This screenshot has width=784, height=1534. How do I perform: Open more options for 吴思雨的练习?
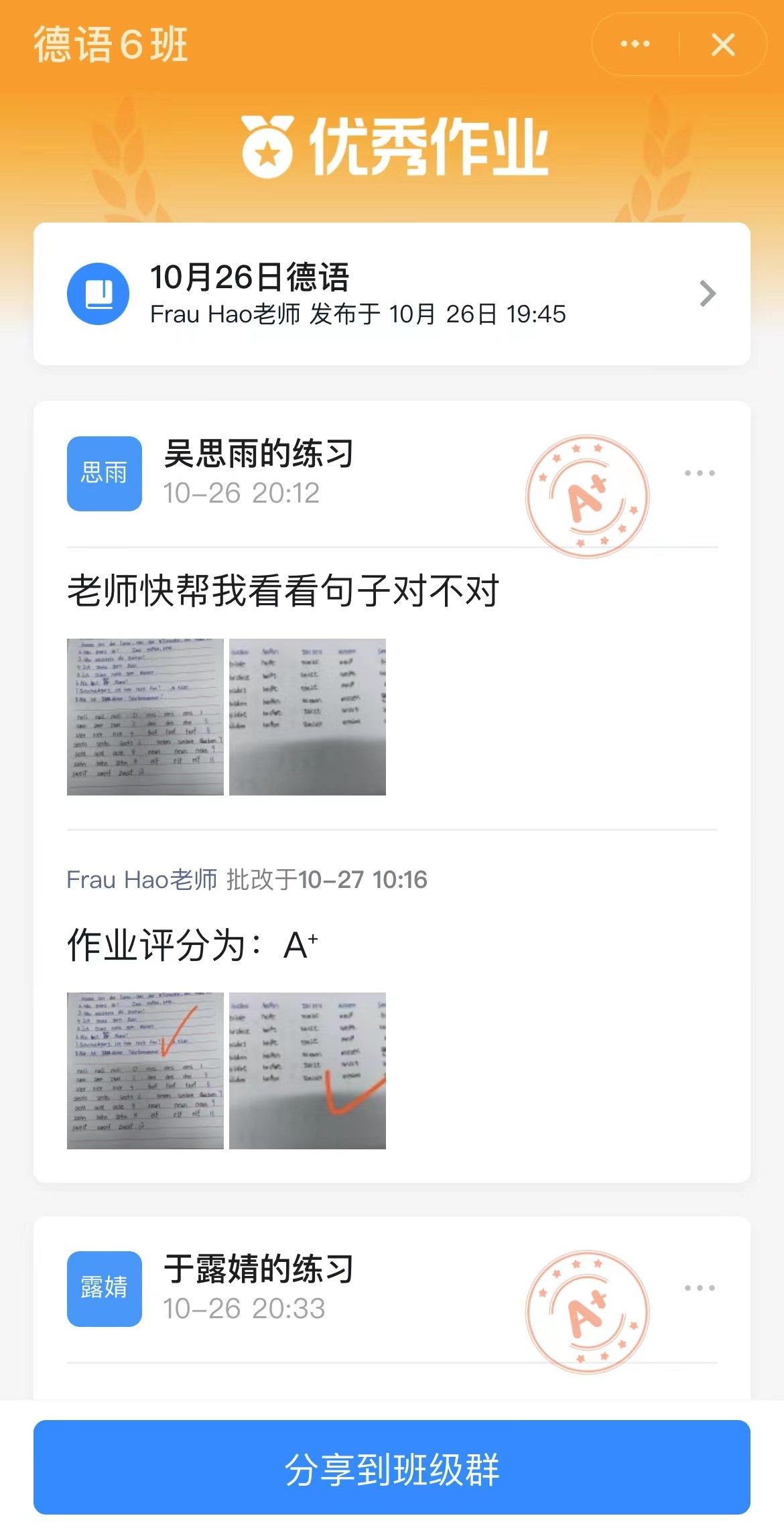click(700, 473)
